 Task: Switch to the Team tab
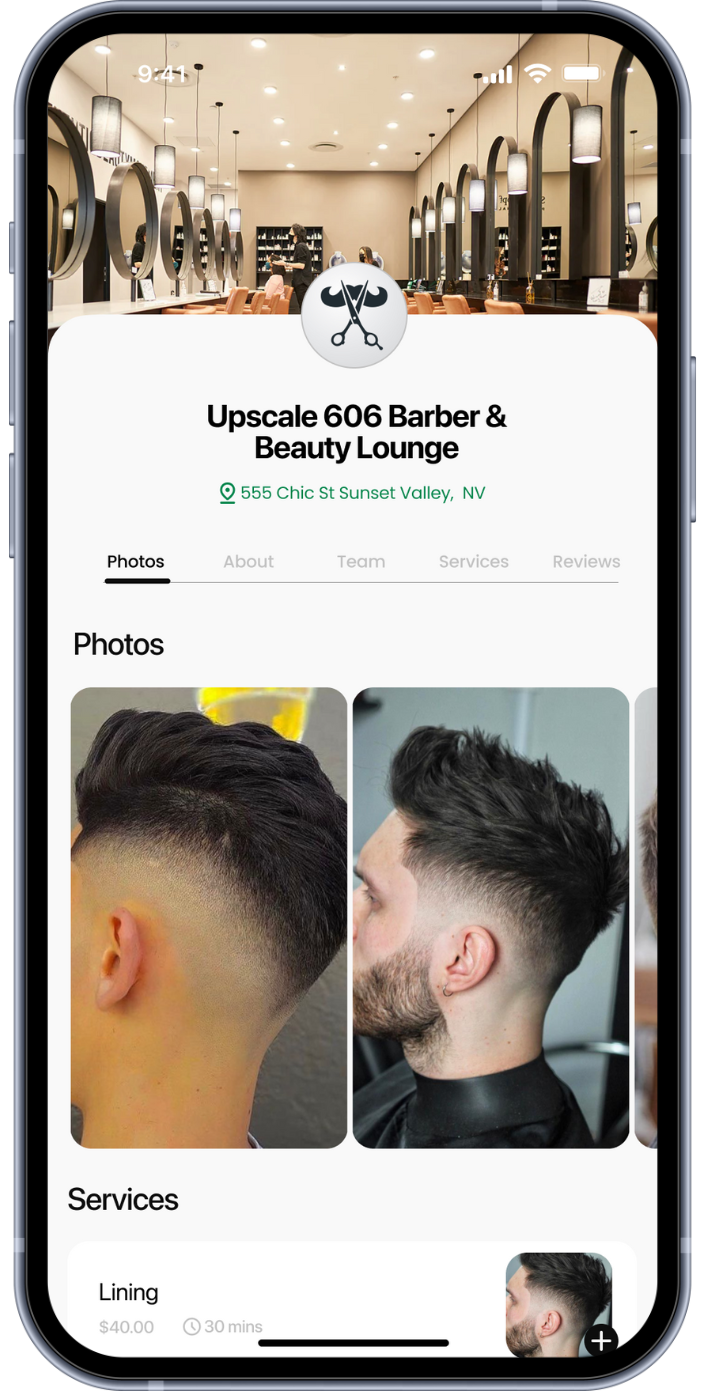[360, 562]
